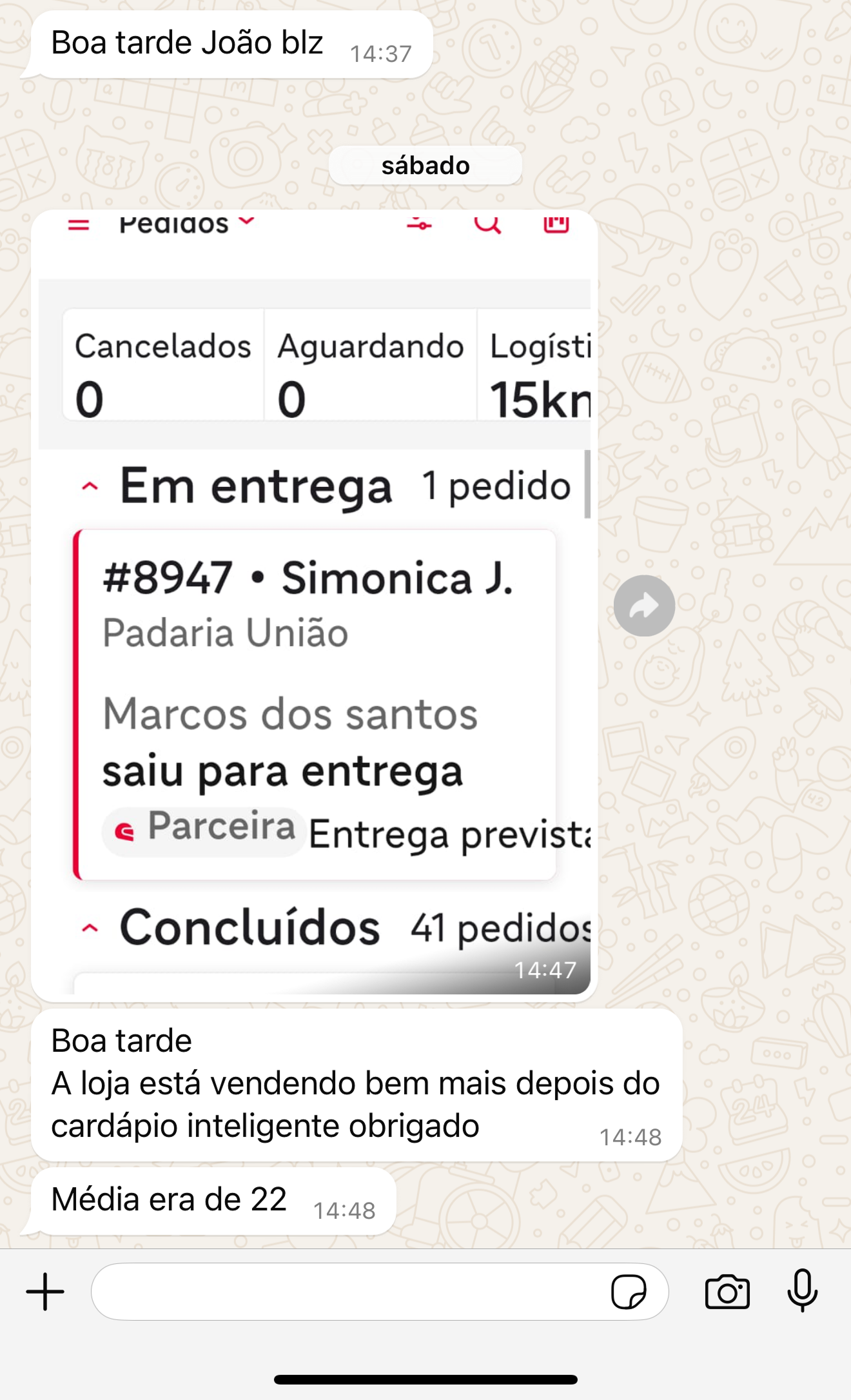Open the camera to take a photo
The image size is (851, 1400).
pyautogui.click(x=727, y=1292)
